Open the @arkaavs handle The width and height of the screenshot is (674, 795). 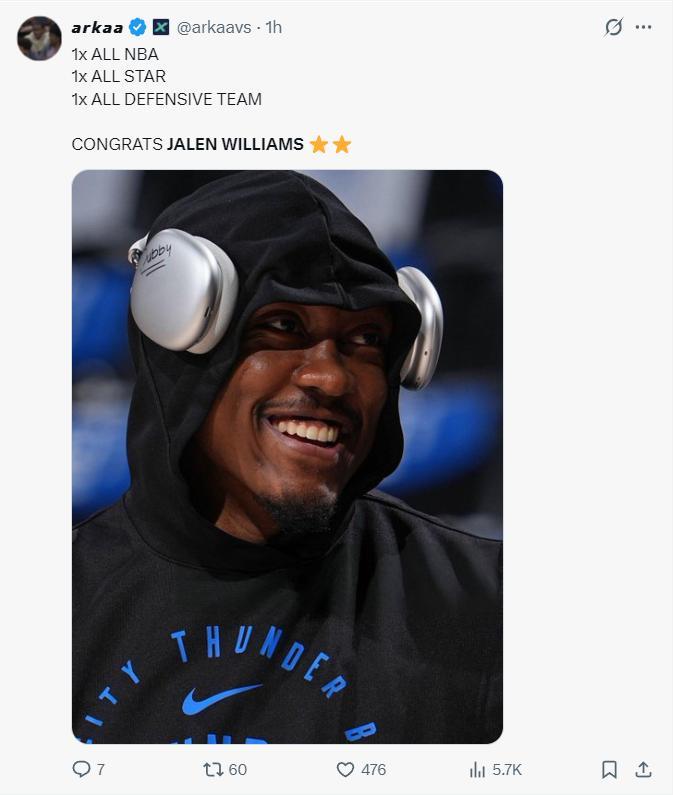click(x=214, y=27)
